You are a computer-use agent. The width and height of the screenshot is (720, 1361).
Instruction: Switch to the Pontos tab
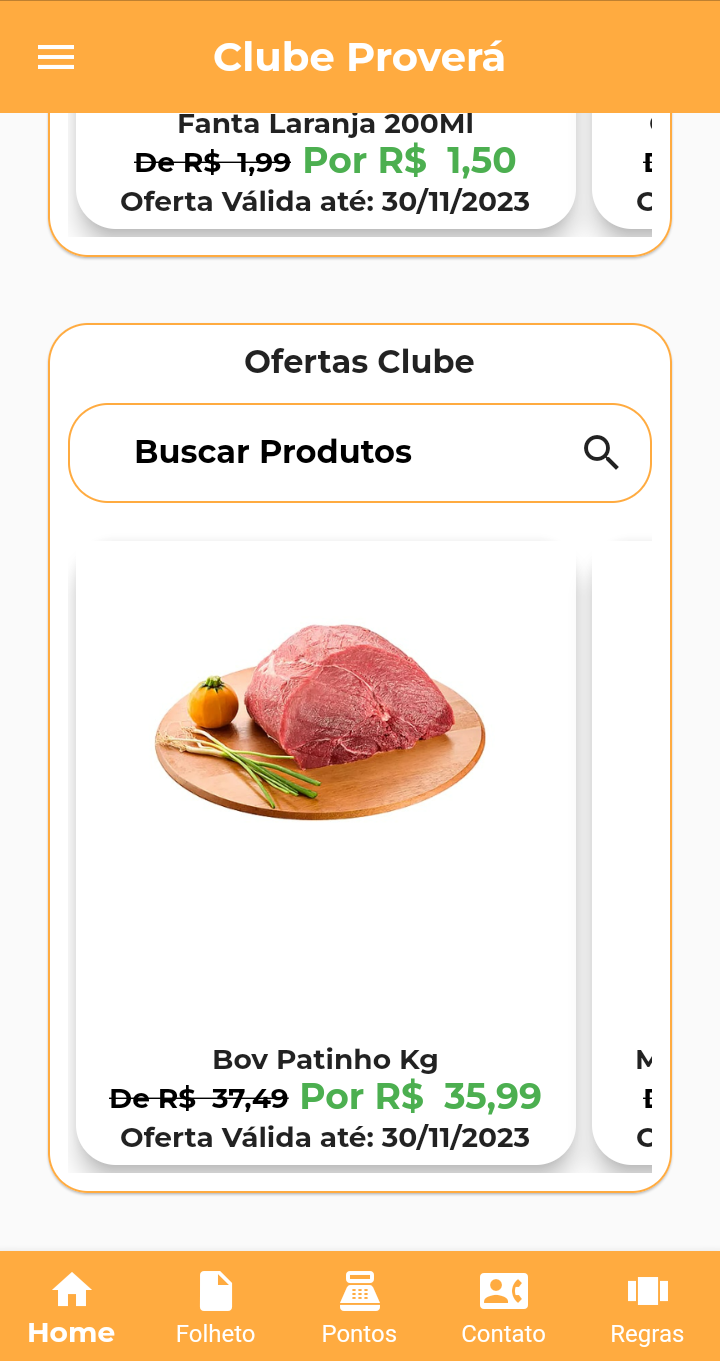[x=359, y=1306]
